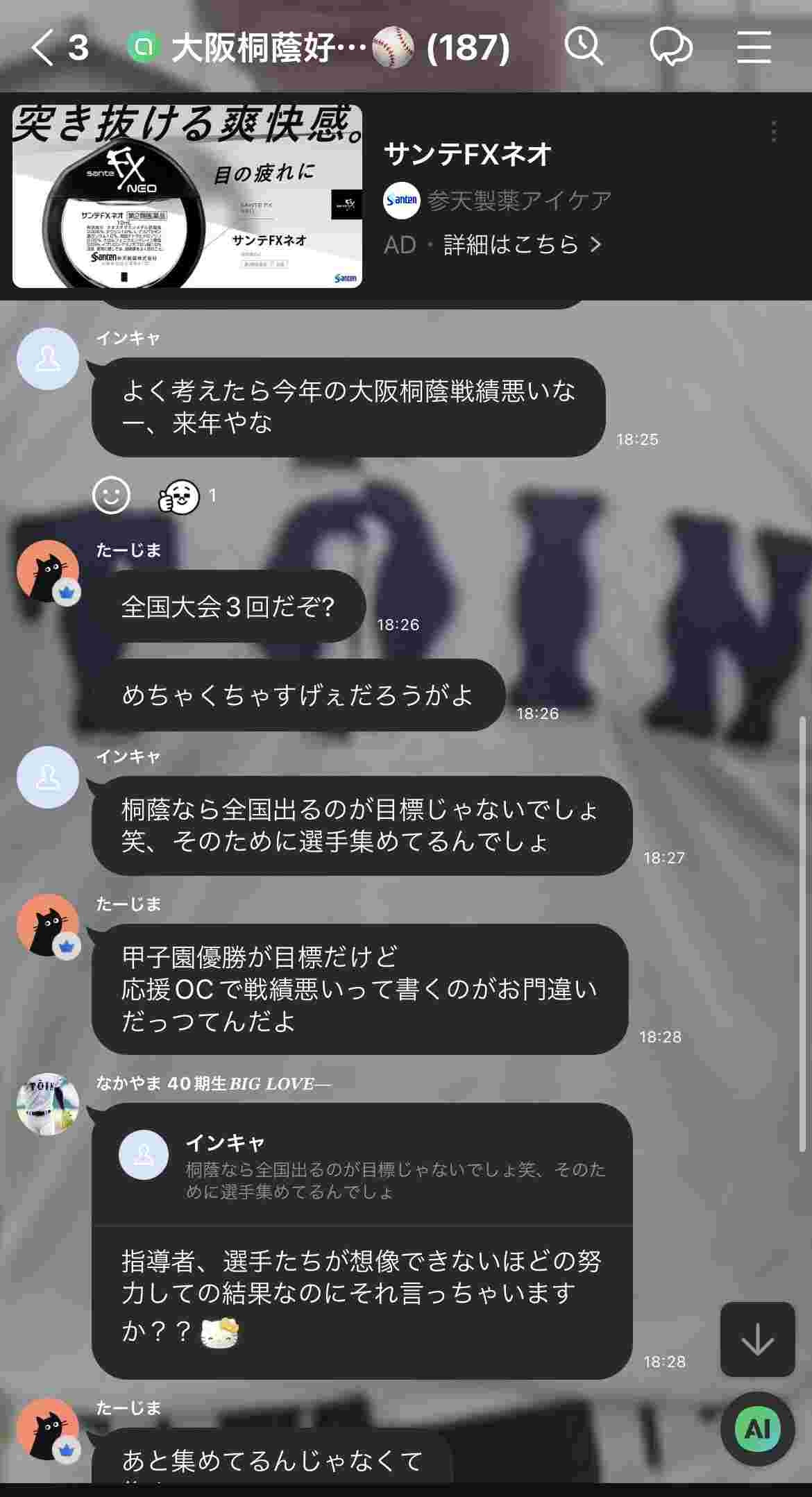The width and height of the screenshot is (812, 1497).
Task: Tap the thumbs-up reaction with count 1
Action: 180,496
